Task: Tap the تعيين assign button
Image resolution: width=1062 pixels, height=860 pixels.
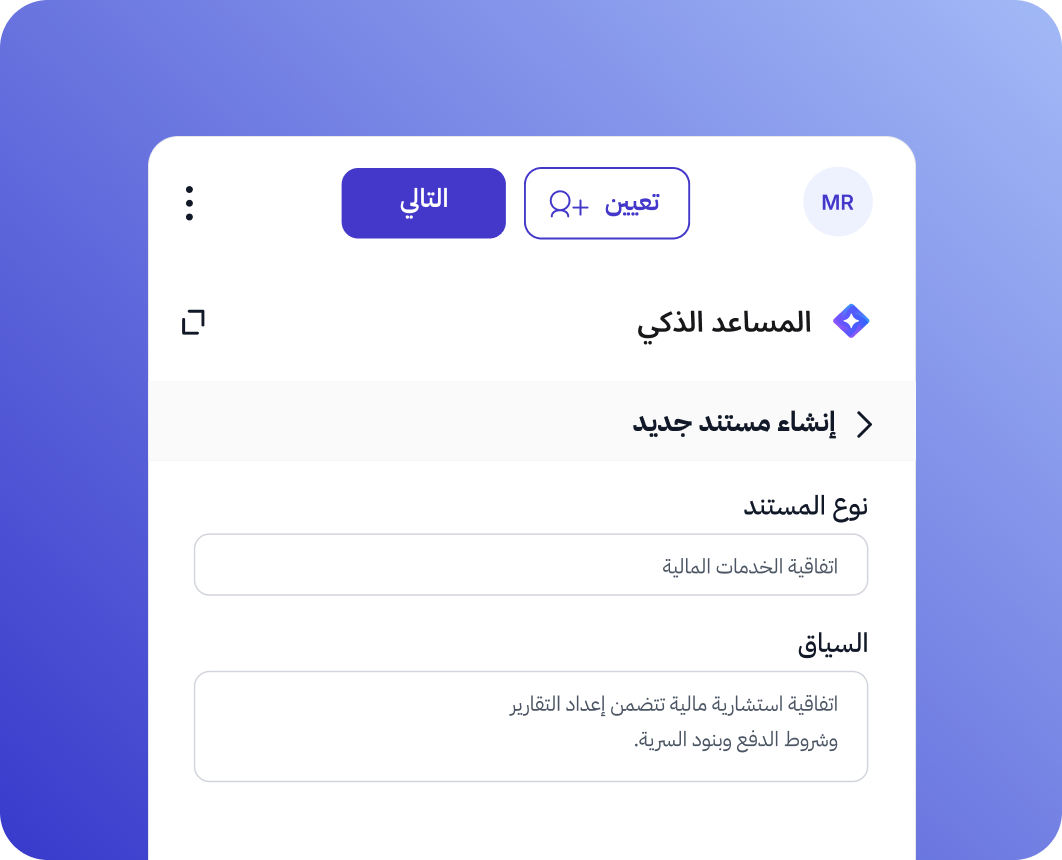Action: (607, 203)
